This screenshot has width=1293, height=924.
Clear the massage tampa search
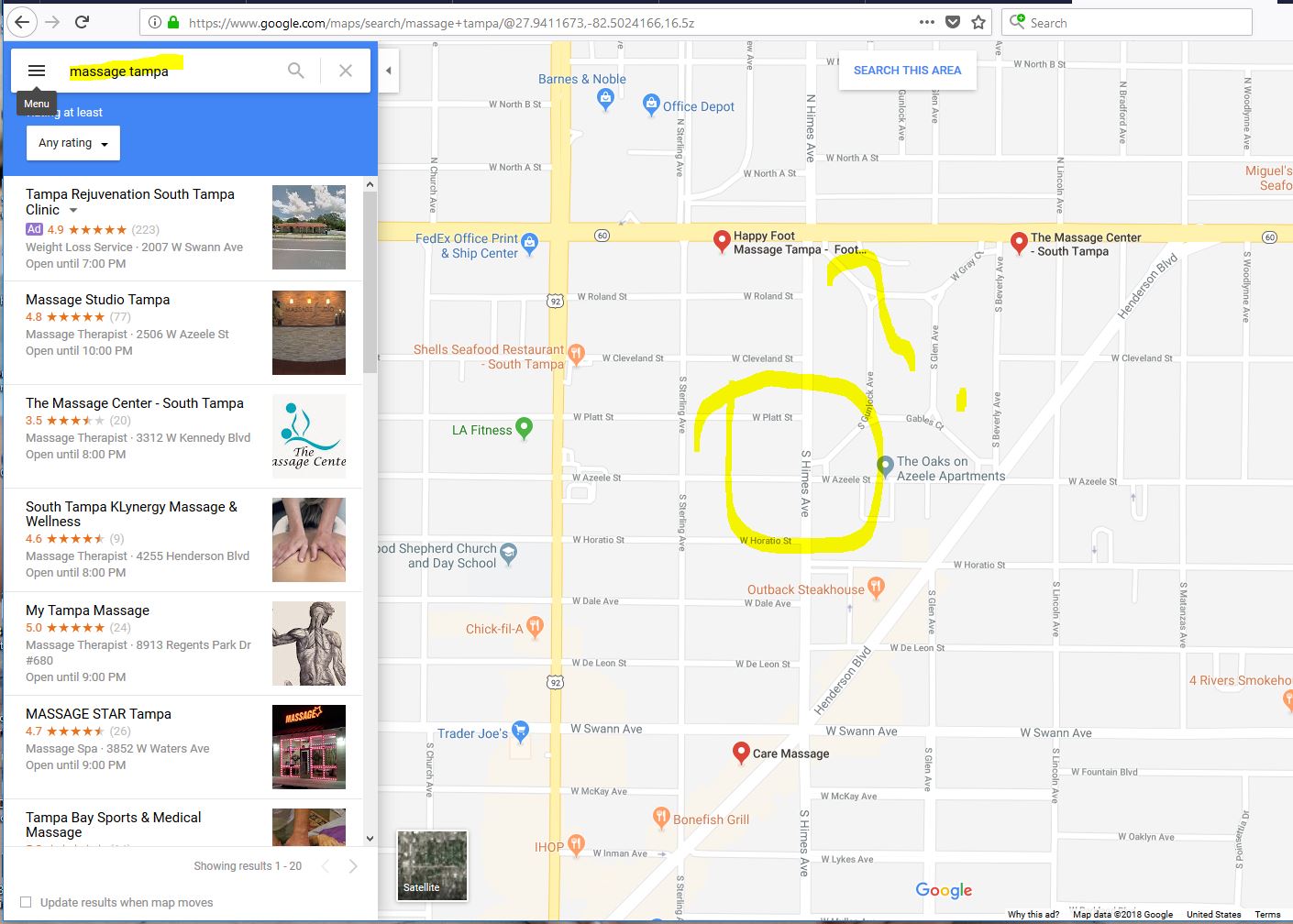tap(346, 71)
